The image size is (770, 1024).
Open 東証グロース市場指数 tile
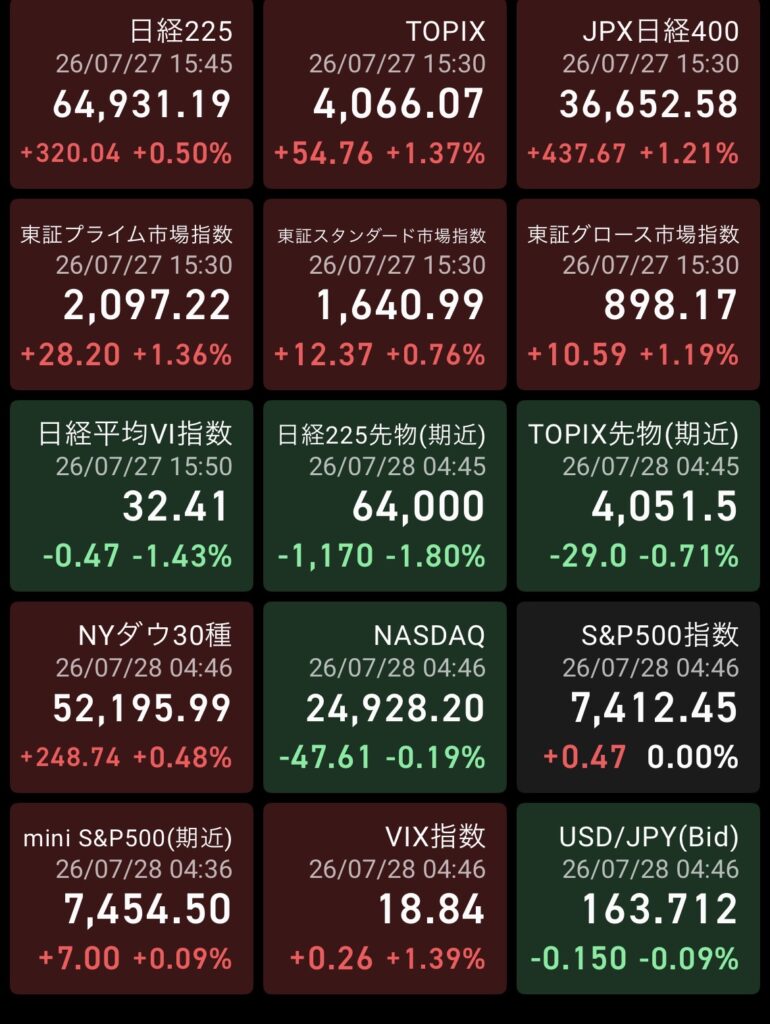[638, 295]
